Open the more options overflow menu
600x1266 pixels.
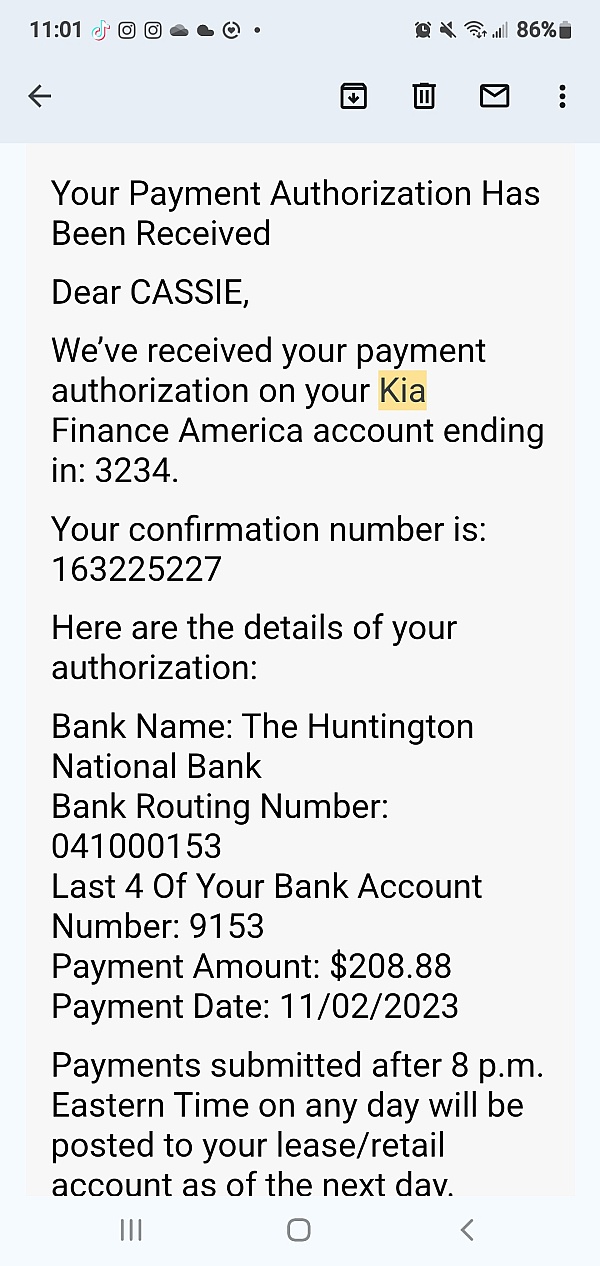pos(562,96)
